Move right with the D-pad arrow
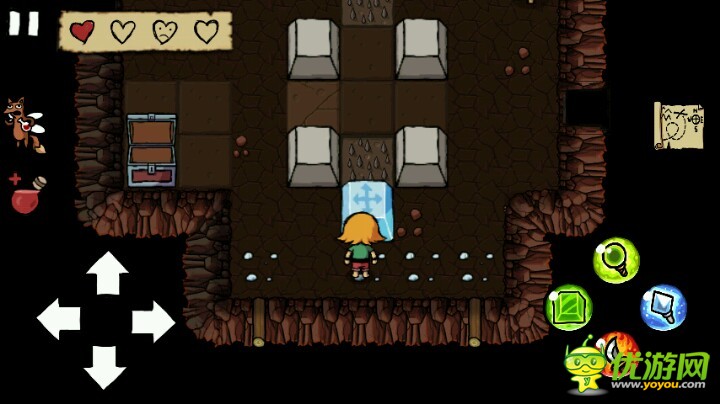The height and width of the screenshot is (404, 720). (153, 320)
